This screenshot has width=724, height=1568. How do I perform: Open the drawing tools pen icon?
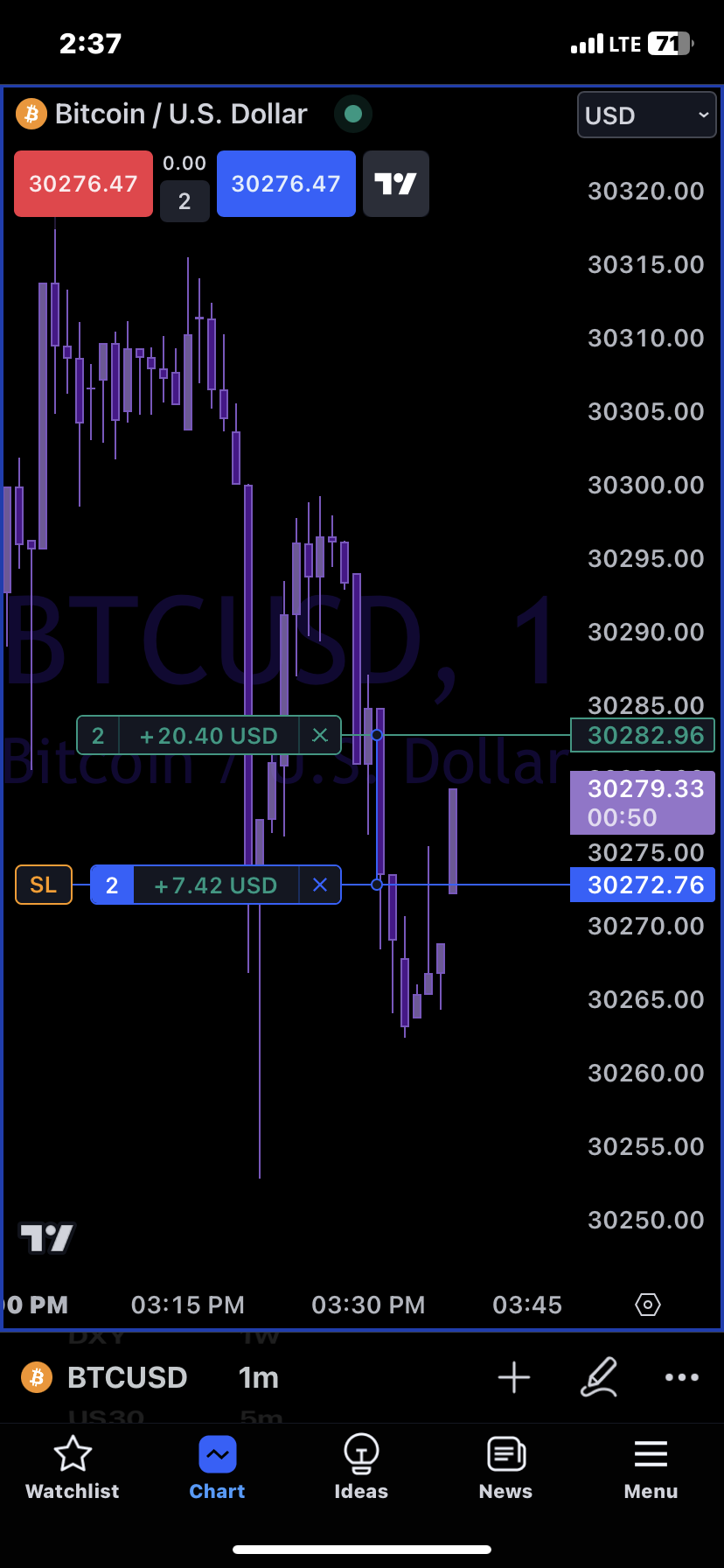599,1377
